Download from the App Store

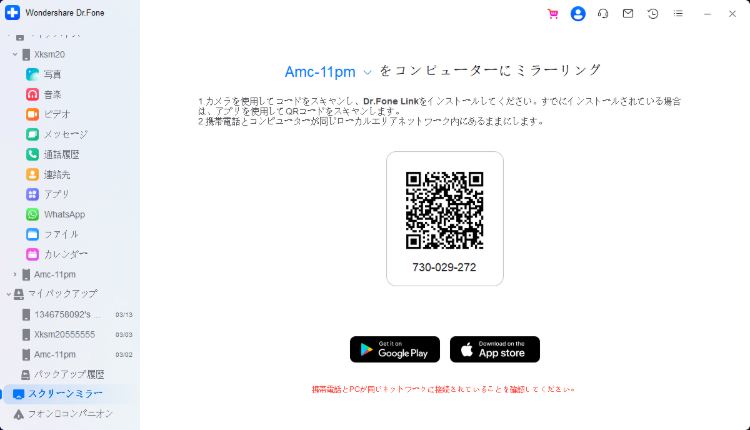point(495,349)
